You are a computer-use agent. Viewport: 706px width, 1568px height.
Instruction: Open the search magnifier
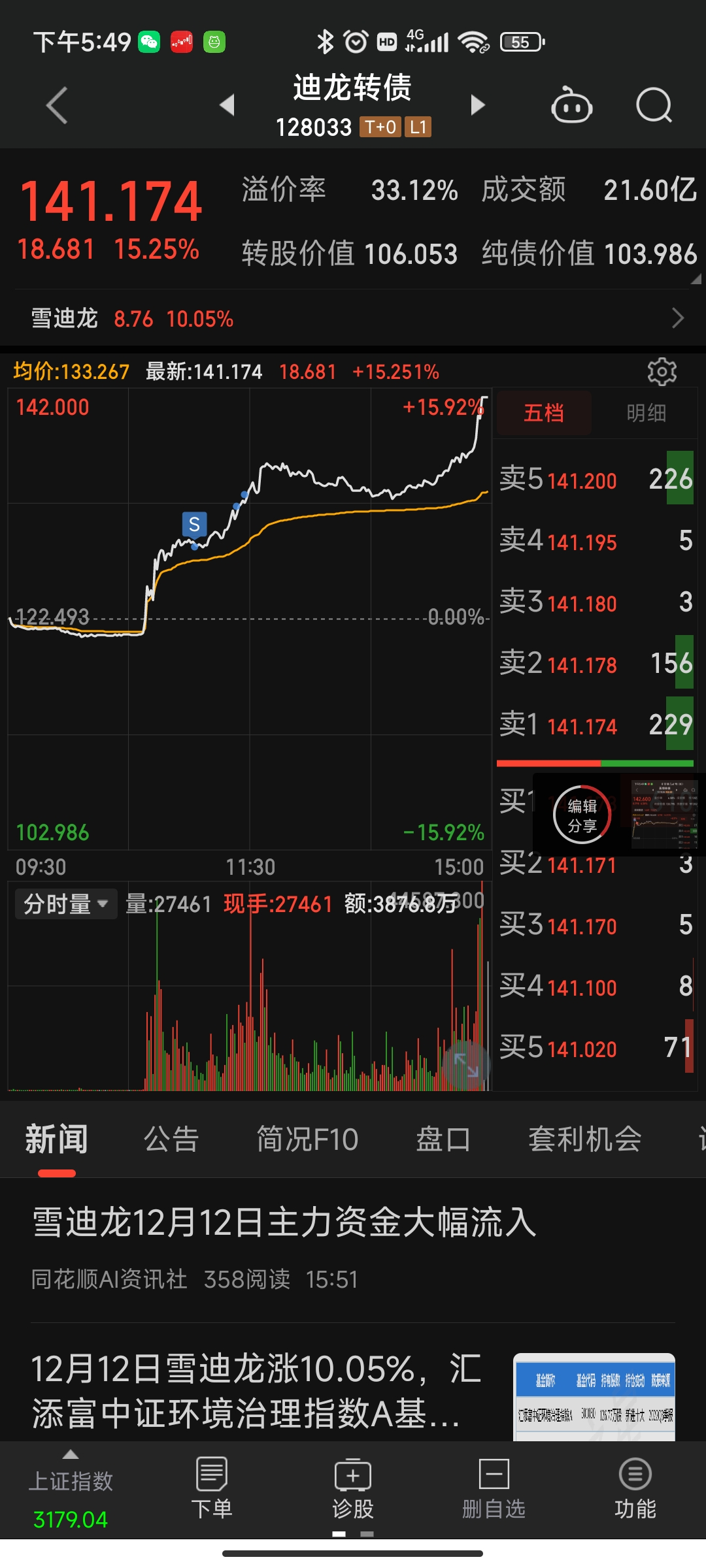point(654,106)
